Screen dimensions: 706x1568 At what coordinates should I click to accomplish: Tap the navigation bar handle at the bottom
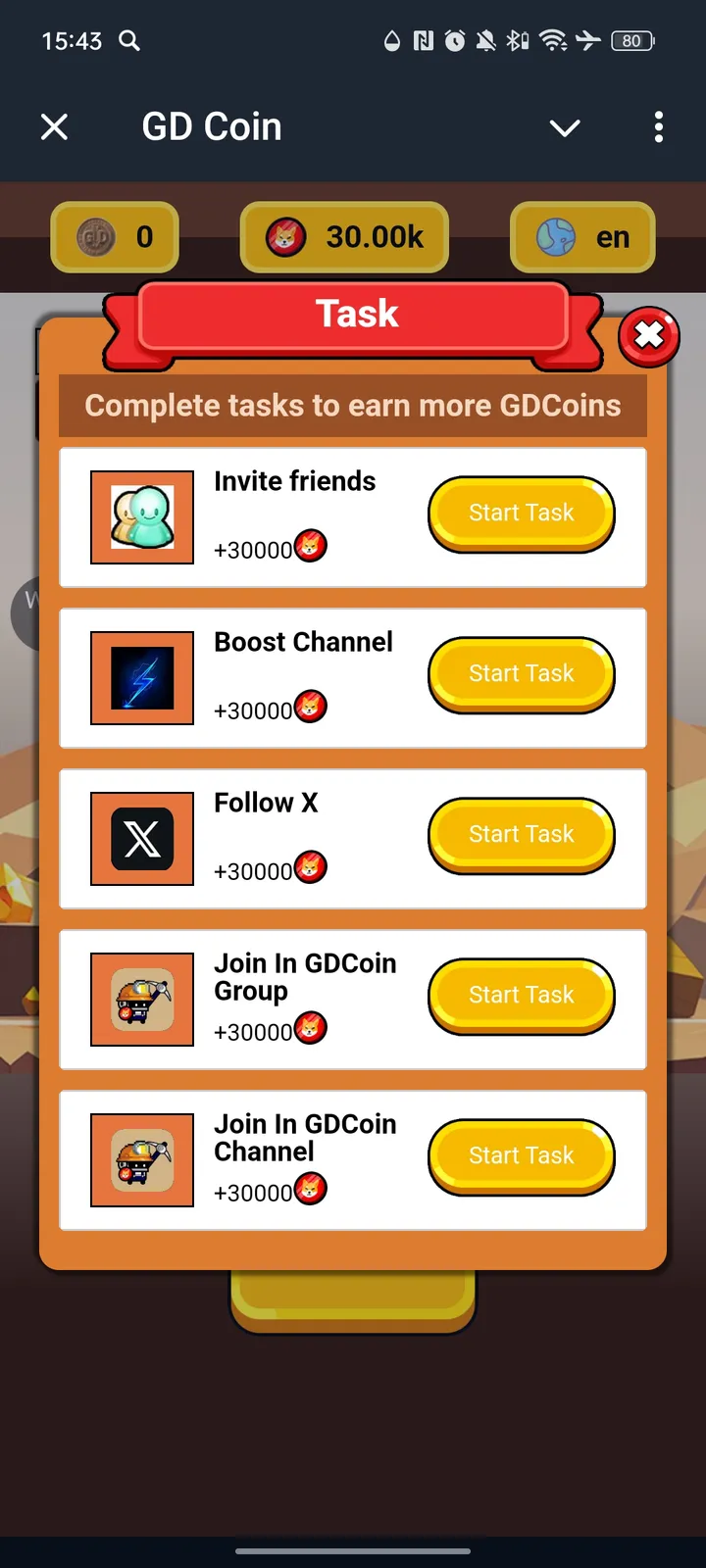353,1551
